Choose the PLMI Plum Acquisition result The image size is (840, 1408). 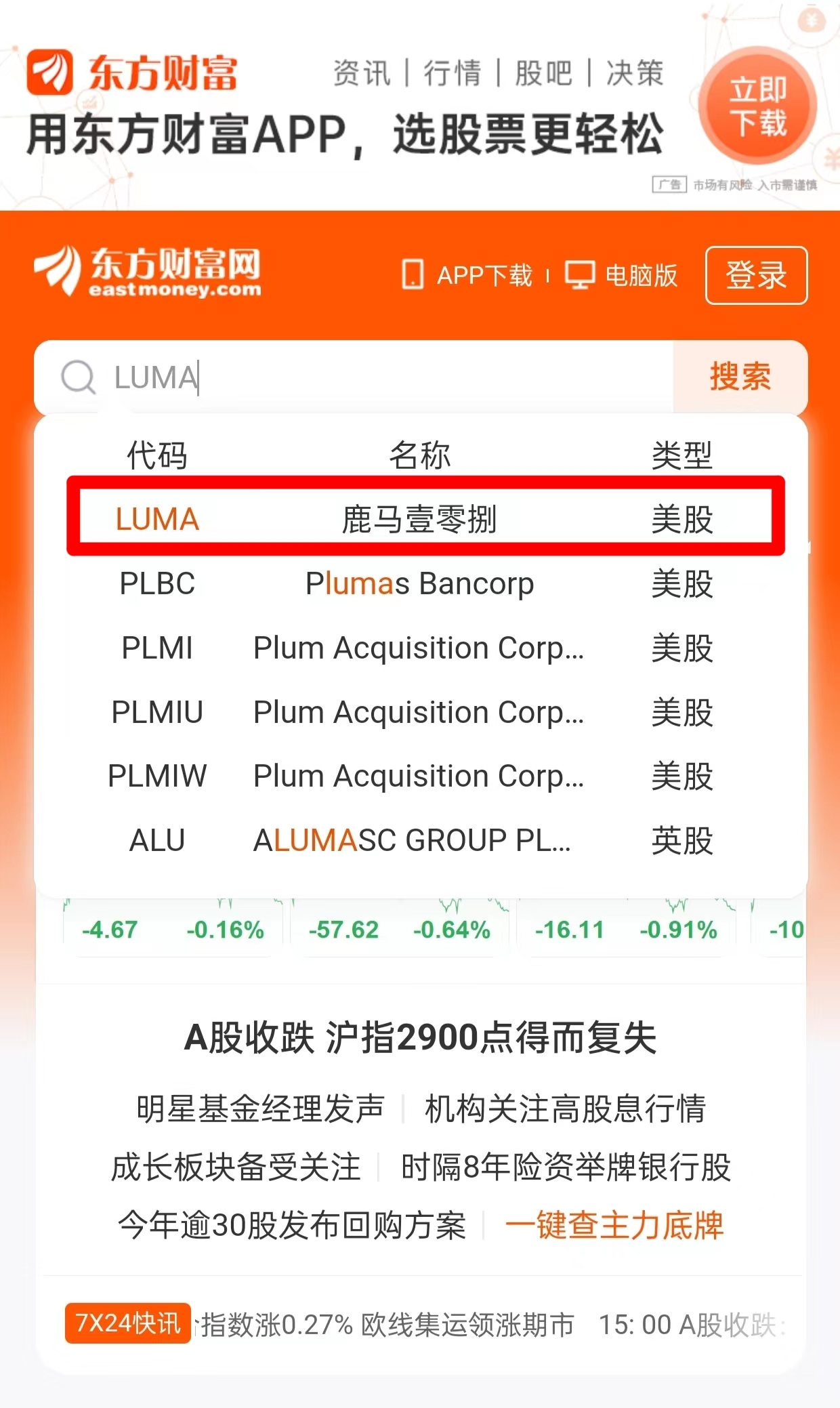click(x=420, y=648)
